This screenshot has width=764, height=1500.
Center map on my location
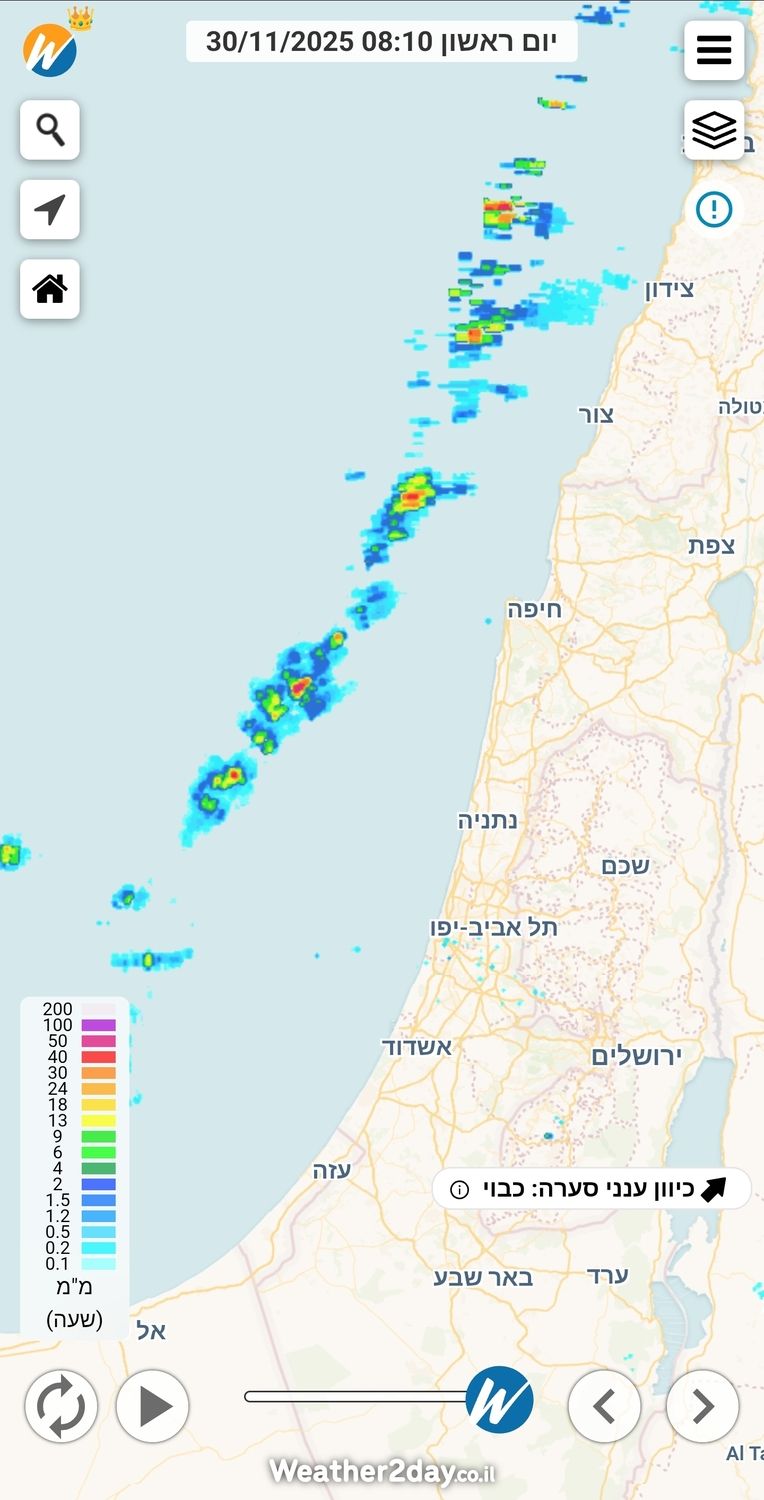[x=50, y=210]
